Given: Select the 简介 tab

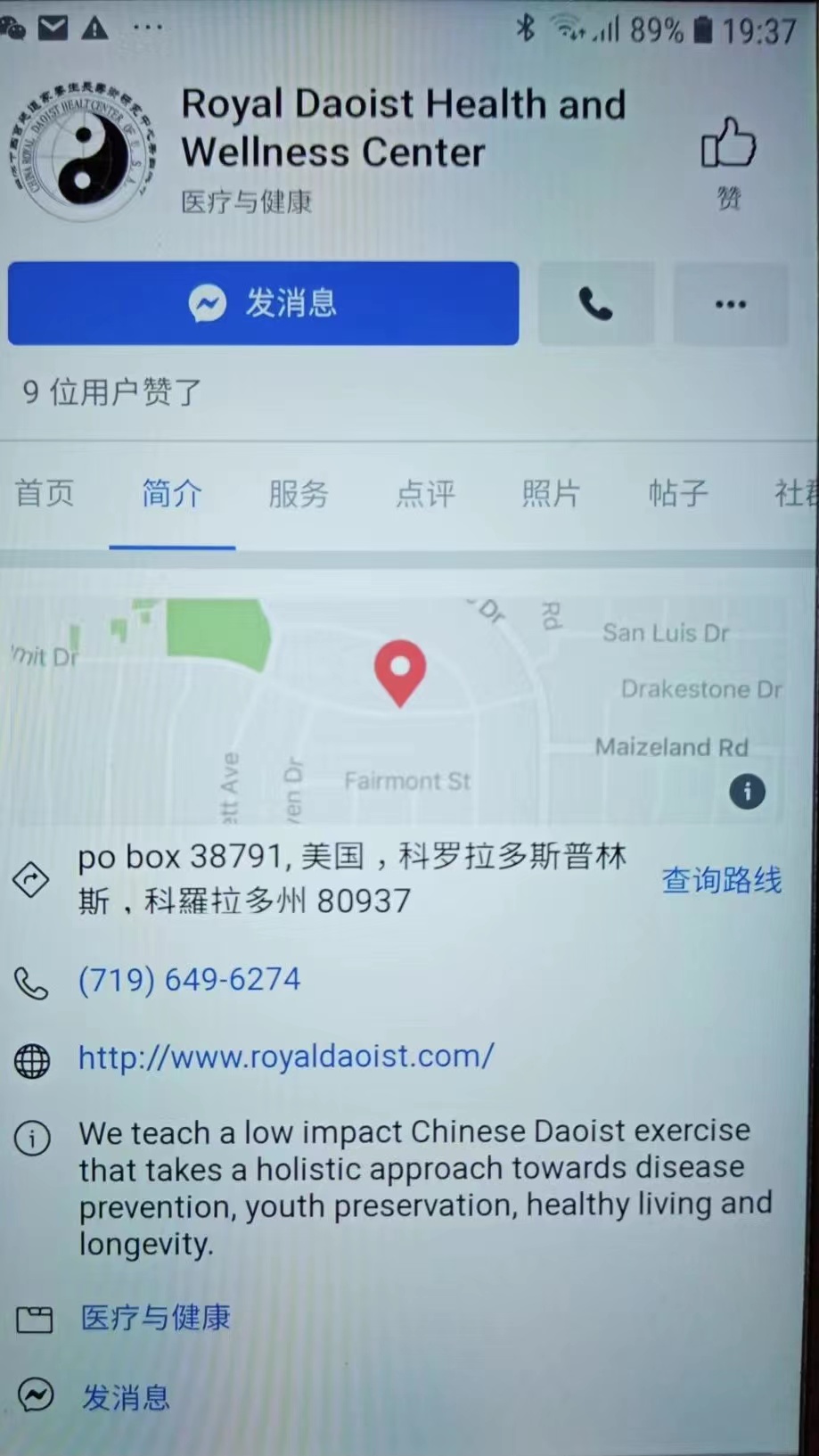Looking at the screenshot, I should tap(172, 493).
